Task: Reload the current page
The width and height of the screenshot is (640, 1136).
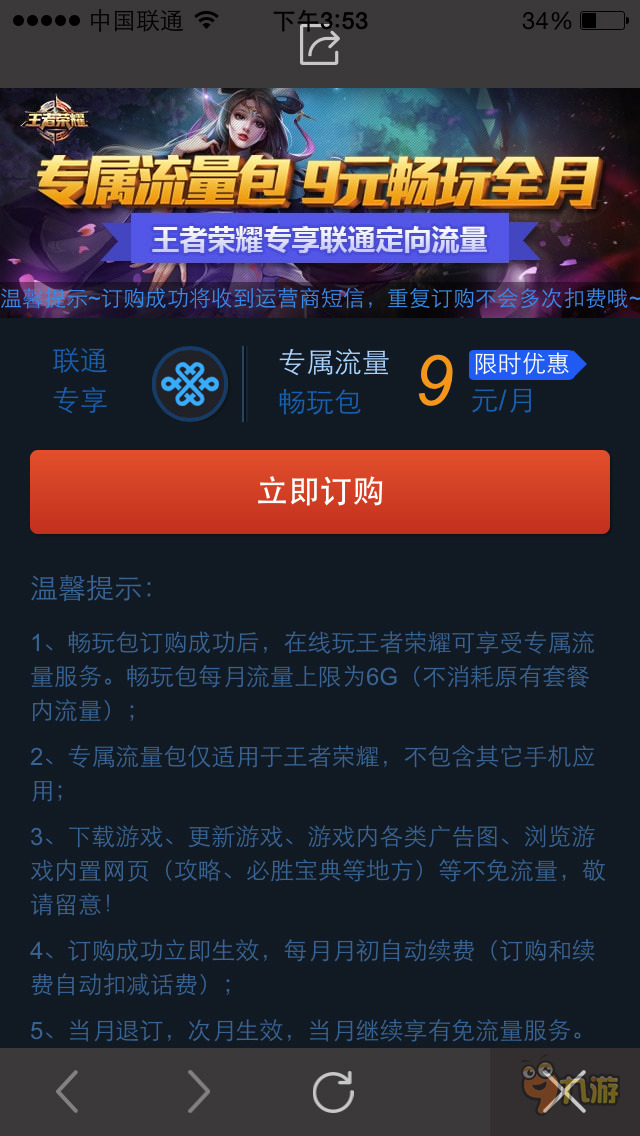Action: point(333,1091)
